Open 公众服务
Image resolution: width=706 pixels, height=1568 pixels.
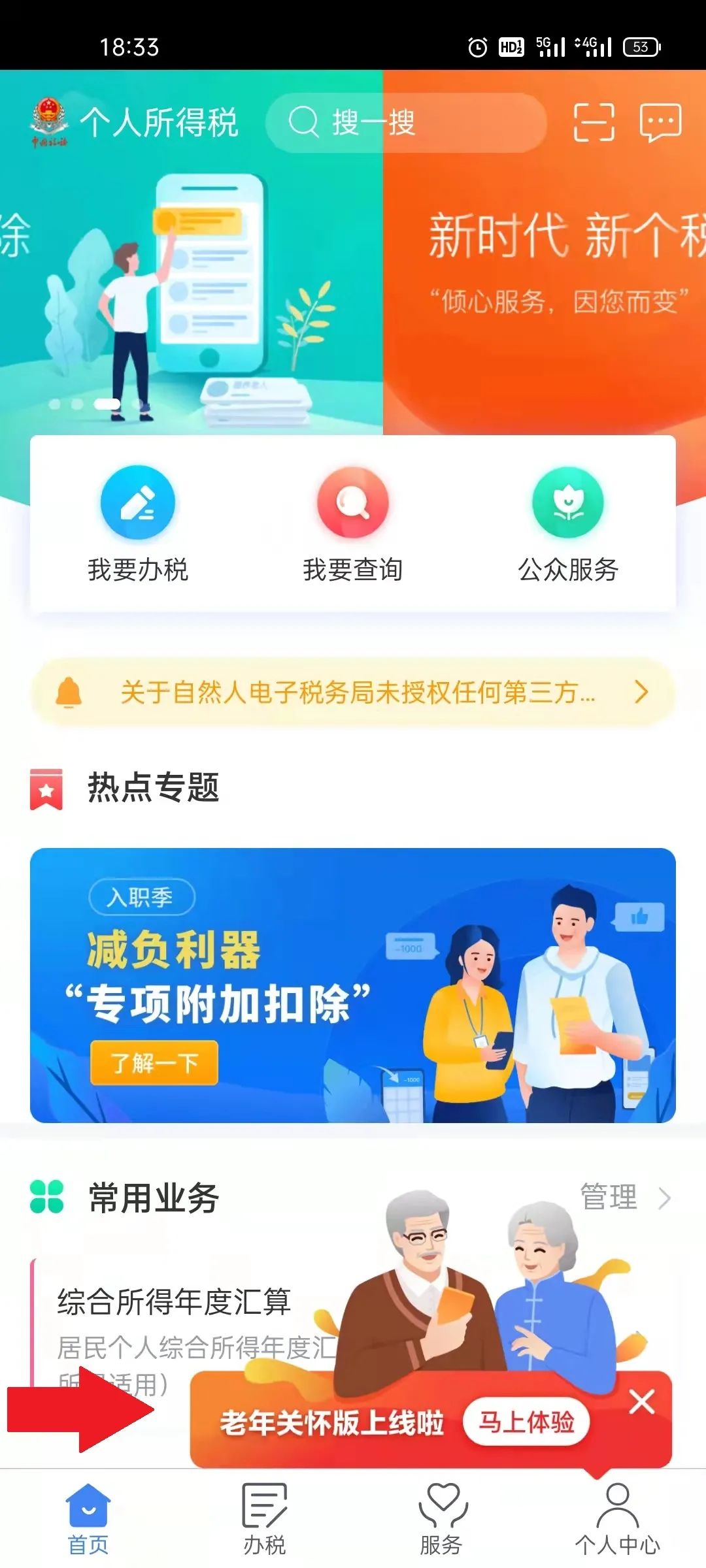[x=568, y=524]
